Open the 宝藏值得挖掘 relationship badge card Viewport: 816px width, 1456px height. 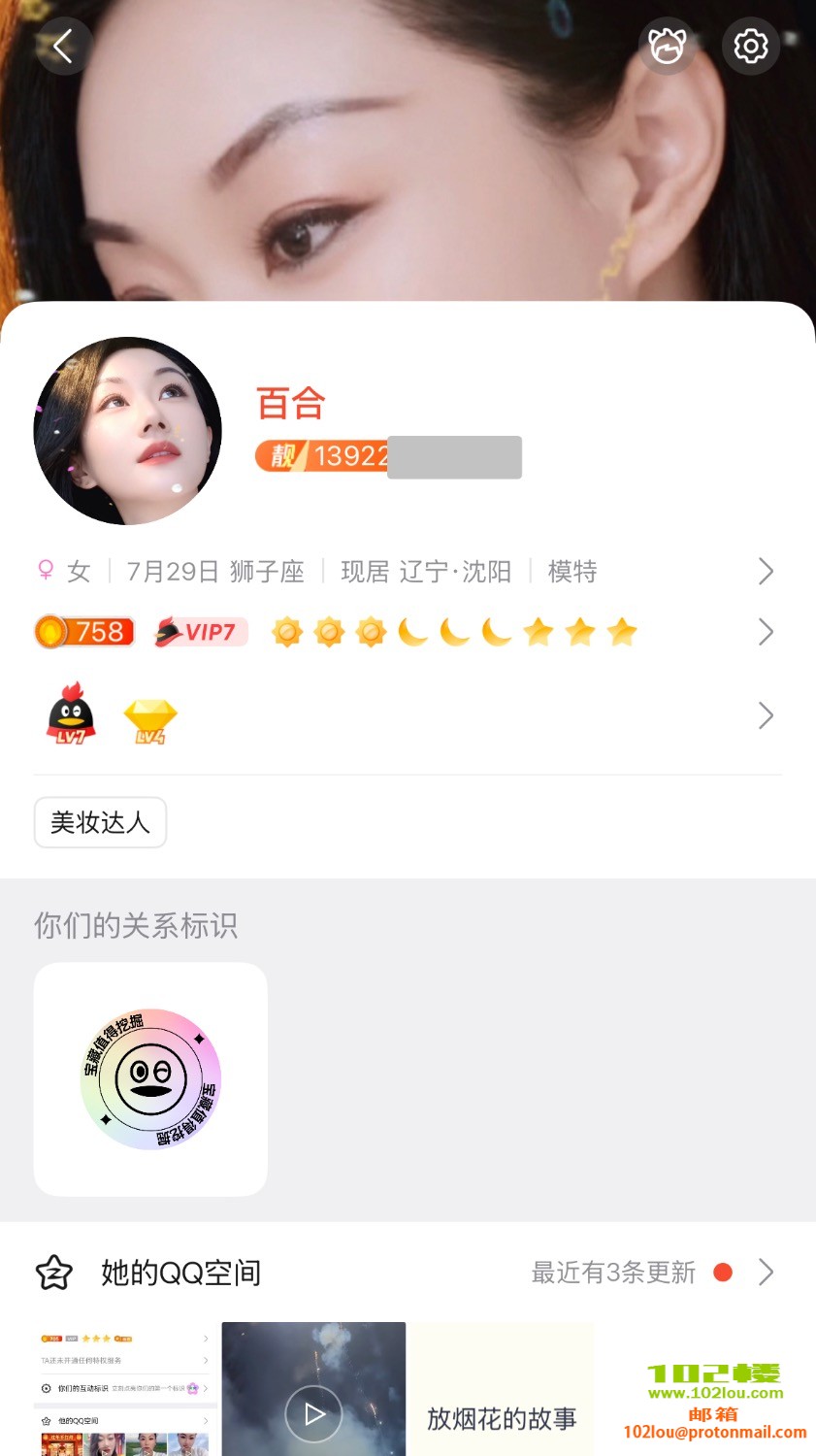click(150, 1079)
